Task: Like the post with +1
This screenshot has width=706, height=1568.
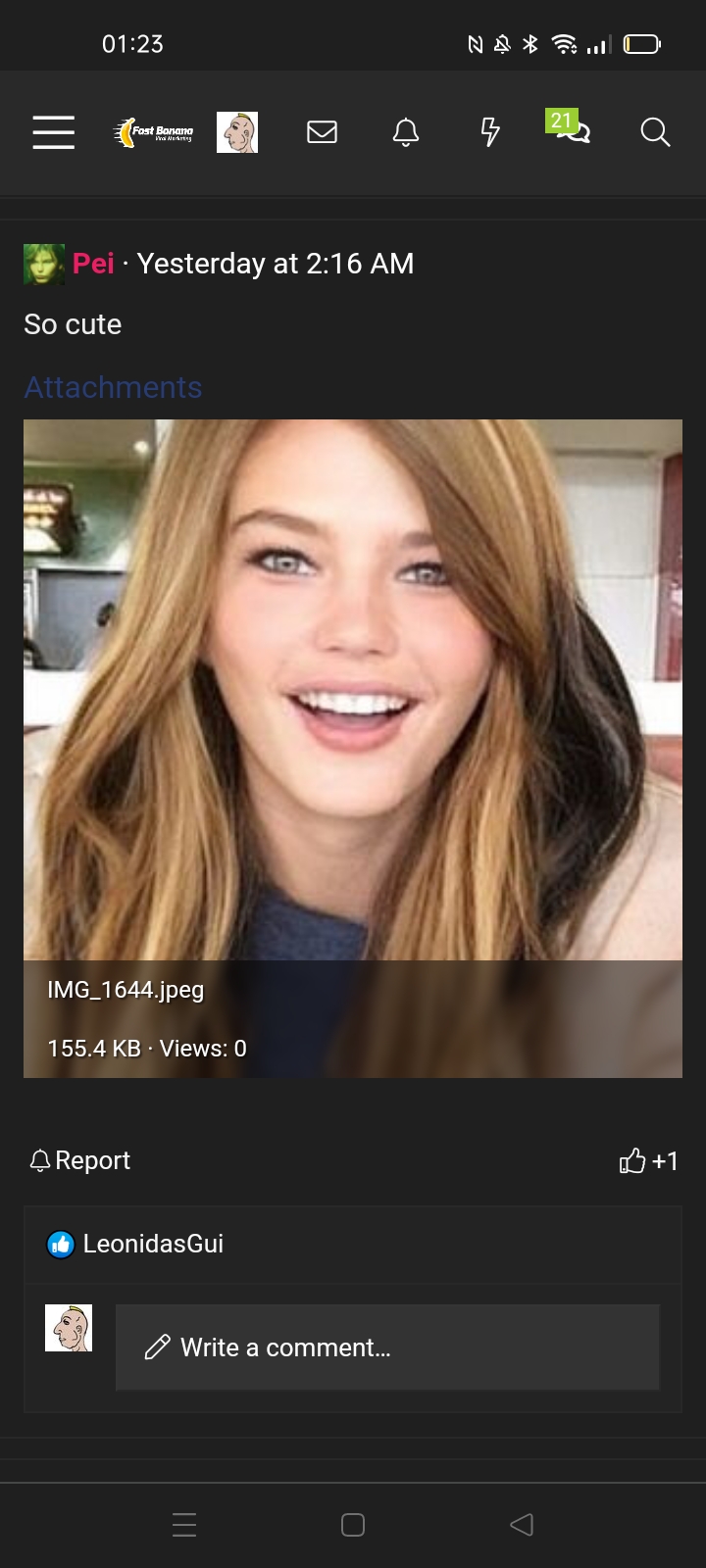Action: [648, 1160]
